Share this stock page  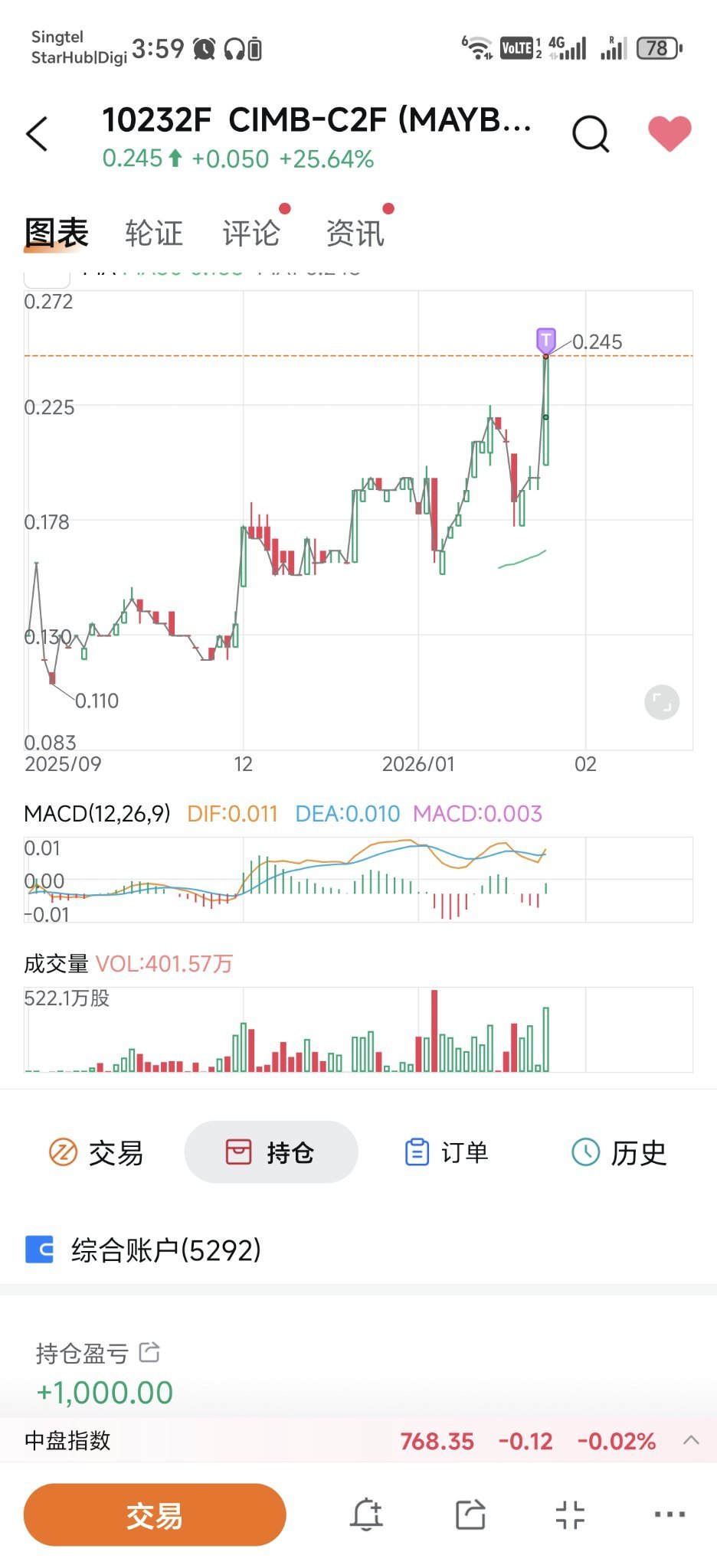click(x=470, y=1514)
